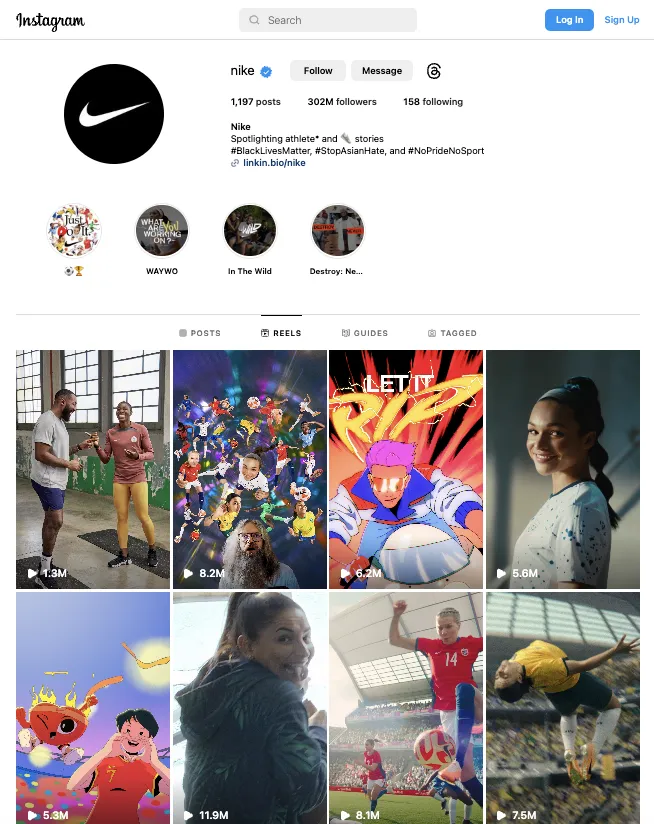
Task: Open the Just Do It highlight
Action: pyautogui.click(x=74, y=232)
